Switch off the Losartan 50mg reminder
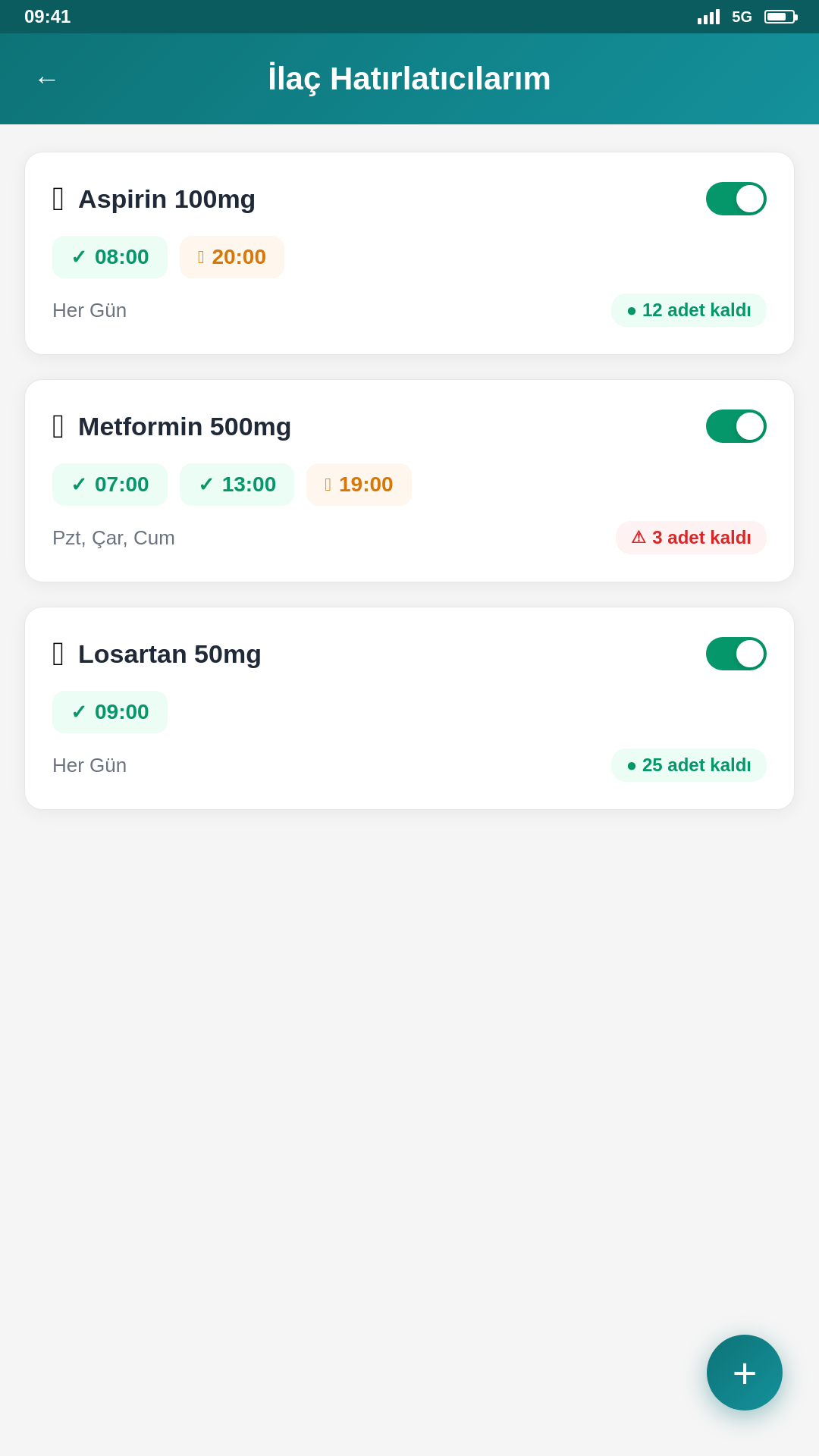 [x=736, y=654]
